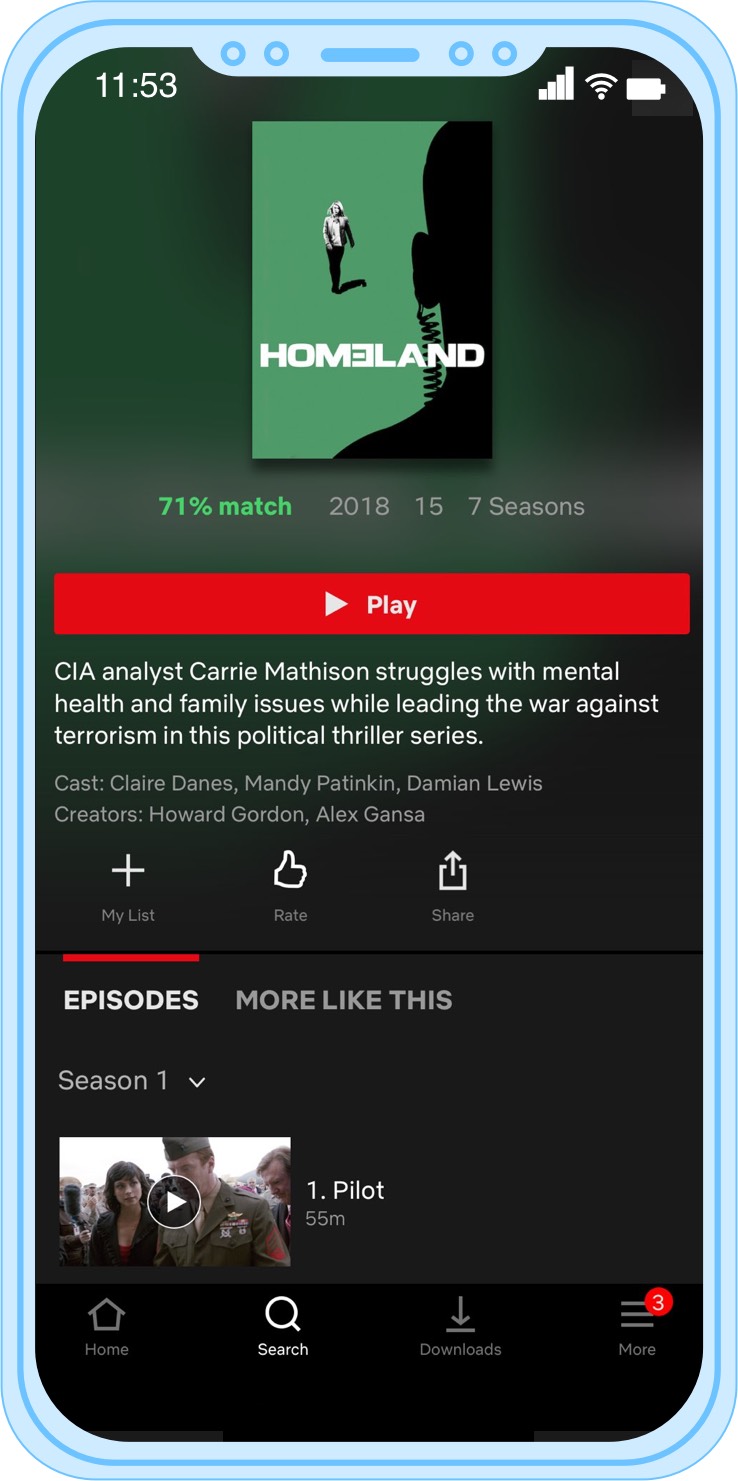Switch to the More Like This tab
Viewport: 738px width, 1481px height.
coord(343,1000)
